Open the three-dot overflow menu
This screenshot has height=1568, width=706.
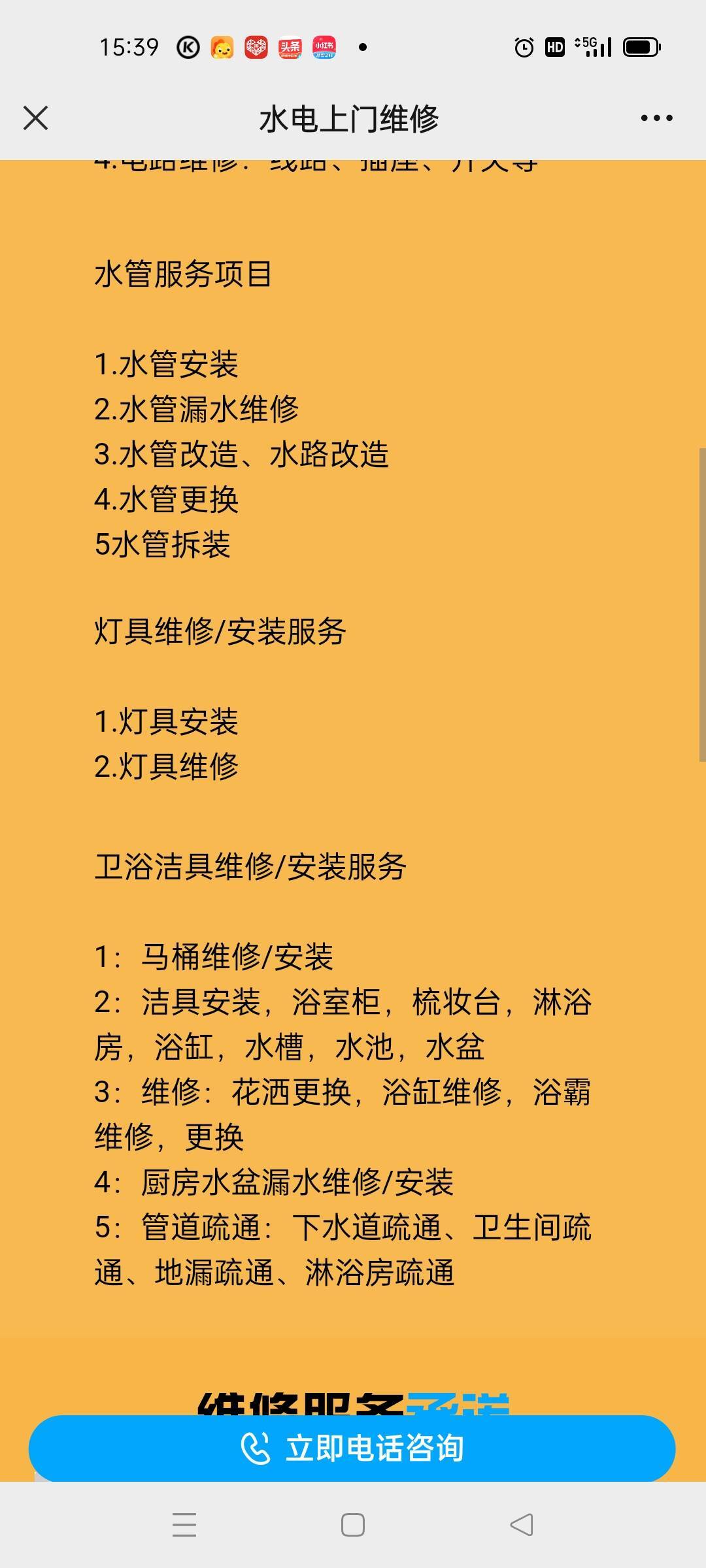(656, 118)
